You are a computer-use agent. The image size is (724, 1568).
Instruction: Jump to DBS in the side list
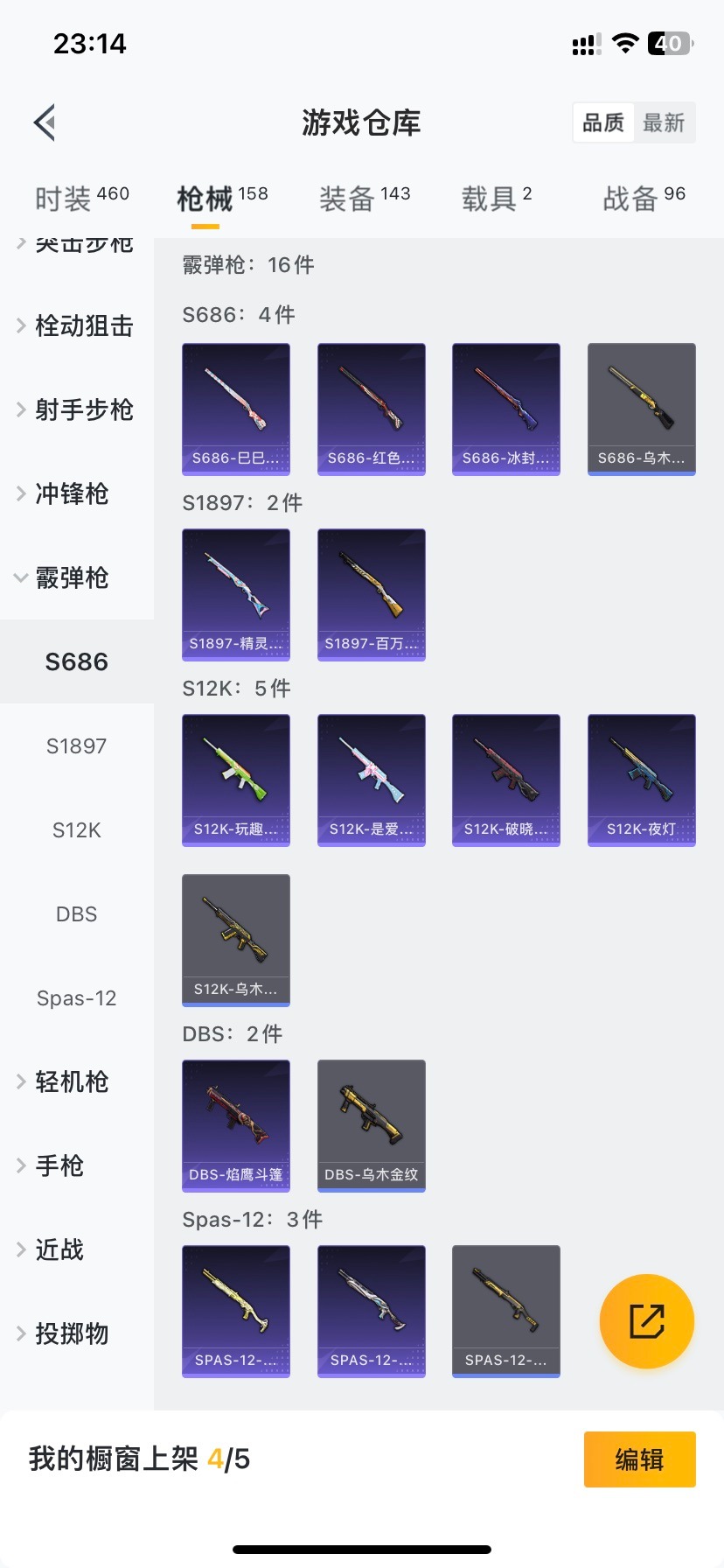pos(77,914)
